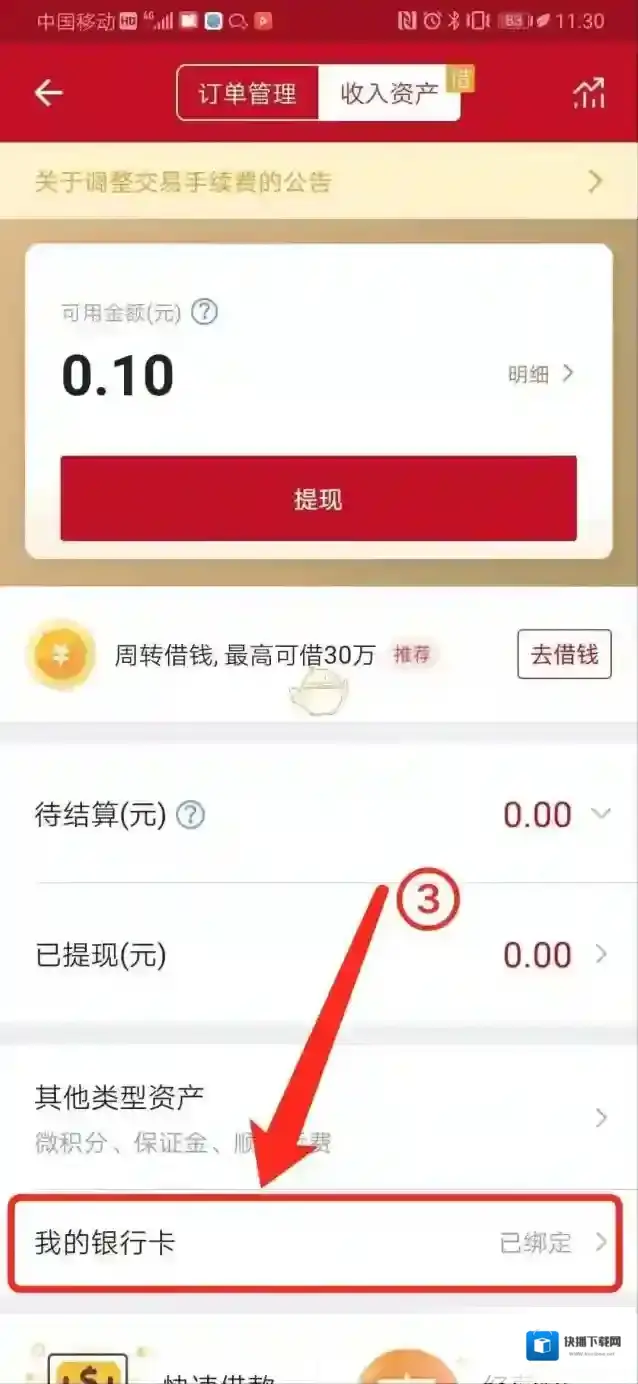This screenshot has width=638, height=1384.
Task: Open the statistics chart icon
Action: pyautogui.click(x=588, y=93)
